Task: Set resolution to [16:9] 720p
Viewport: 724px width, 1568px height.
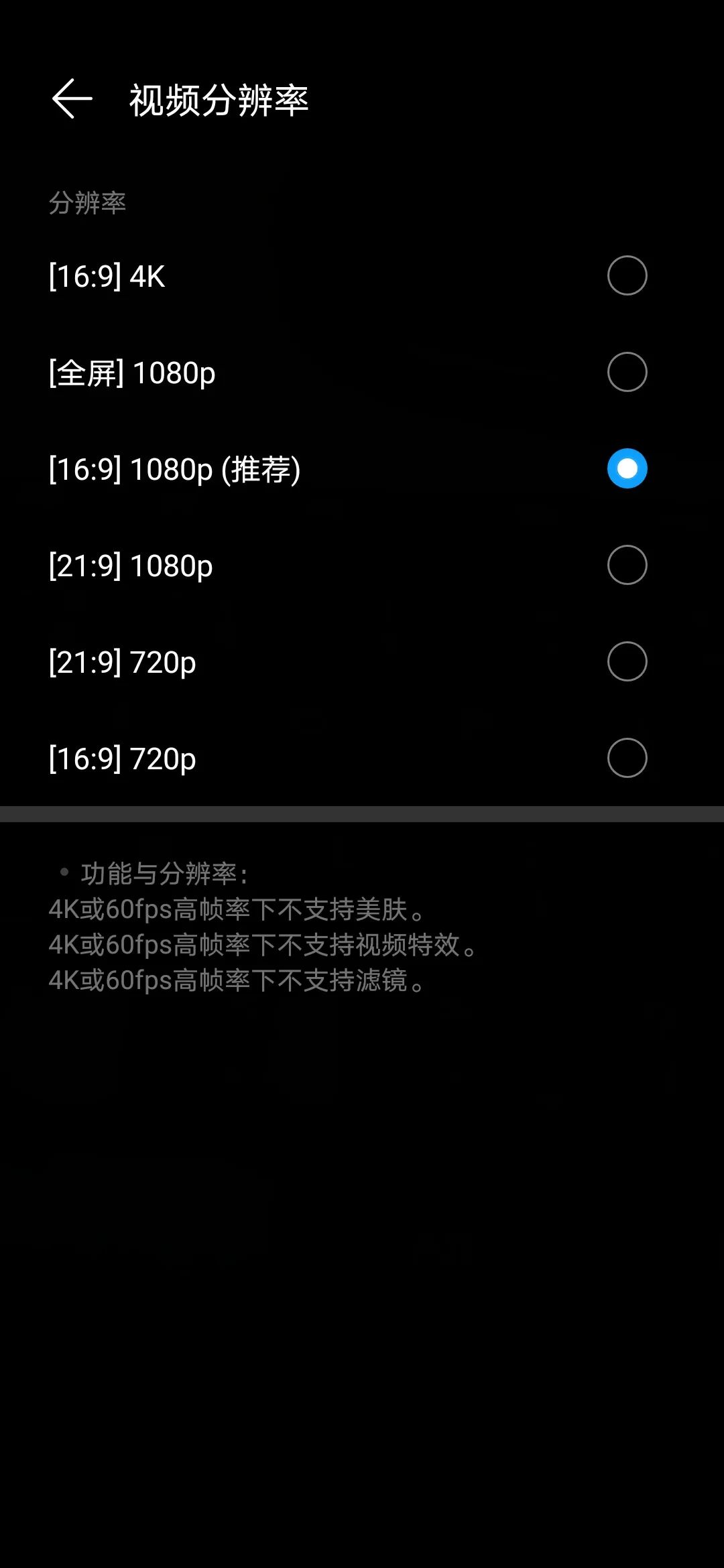Action: pos(362,758)
